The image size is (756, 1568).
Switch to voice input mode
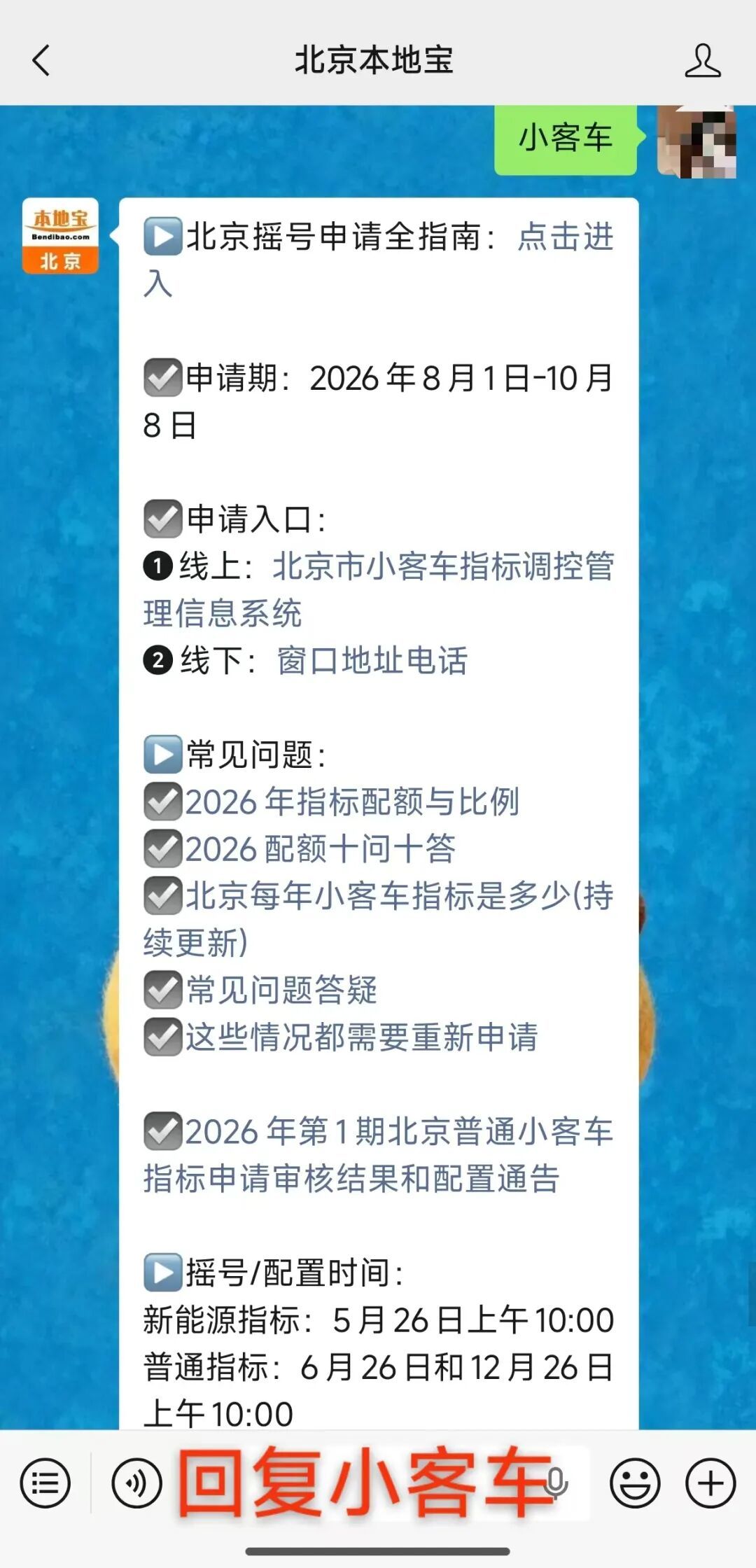coord(137,1483)
